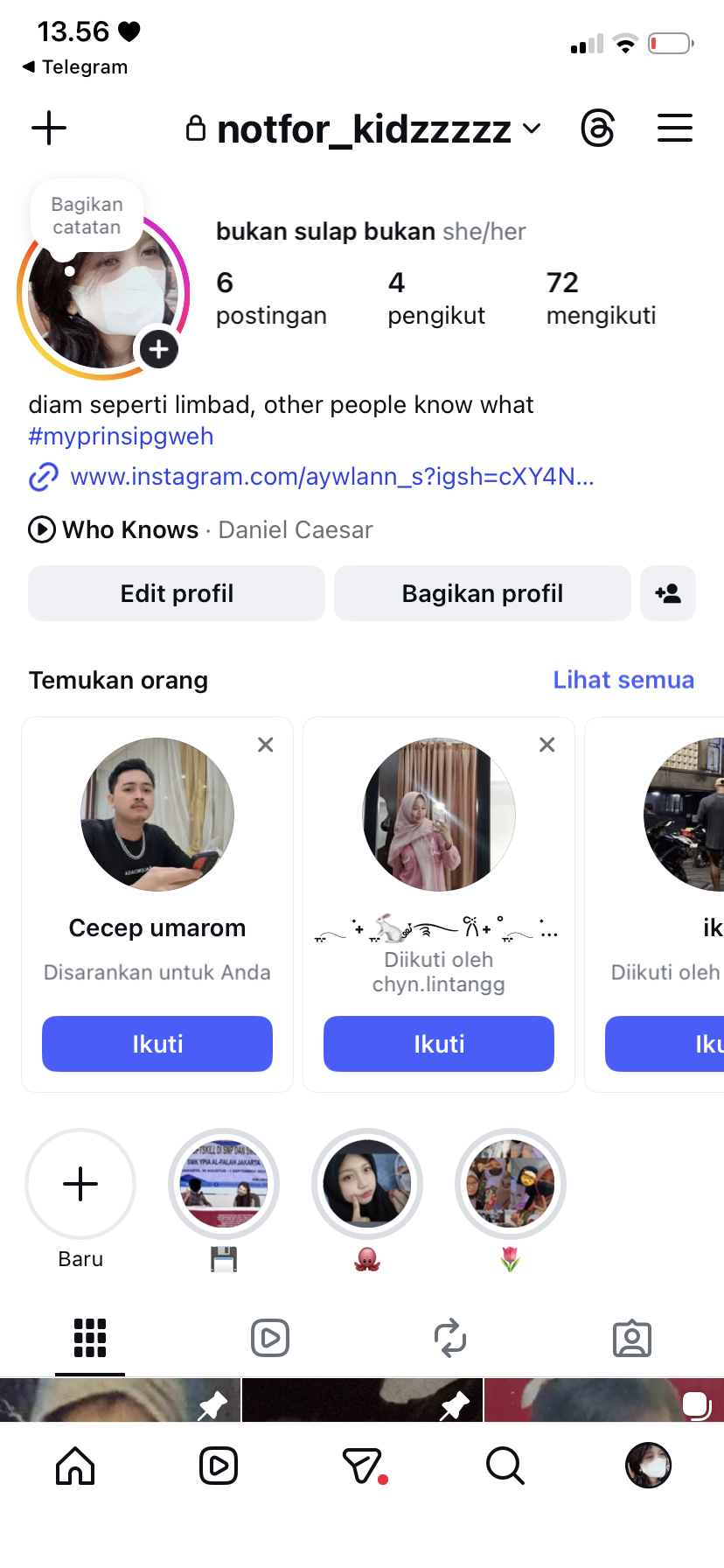Image resolution: width=724 pixels, height=1568 pixels.
Task: Switch to the reels tab on profile
Action: tap(270, 1338)
